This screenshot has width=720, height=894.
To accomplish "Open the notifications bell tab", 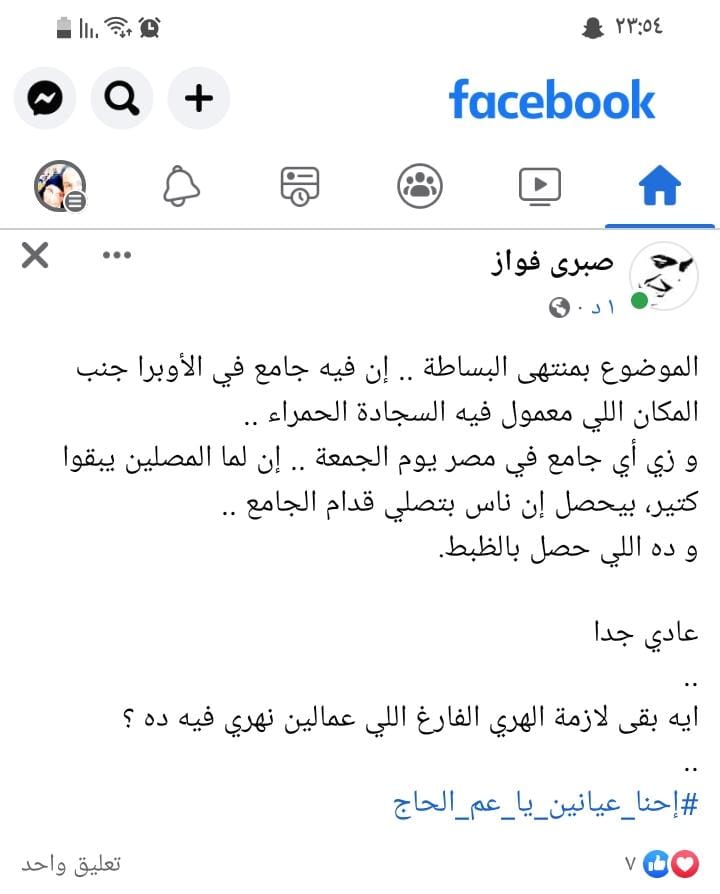I will point(181,186).
